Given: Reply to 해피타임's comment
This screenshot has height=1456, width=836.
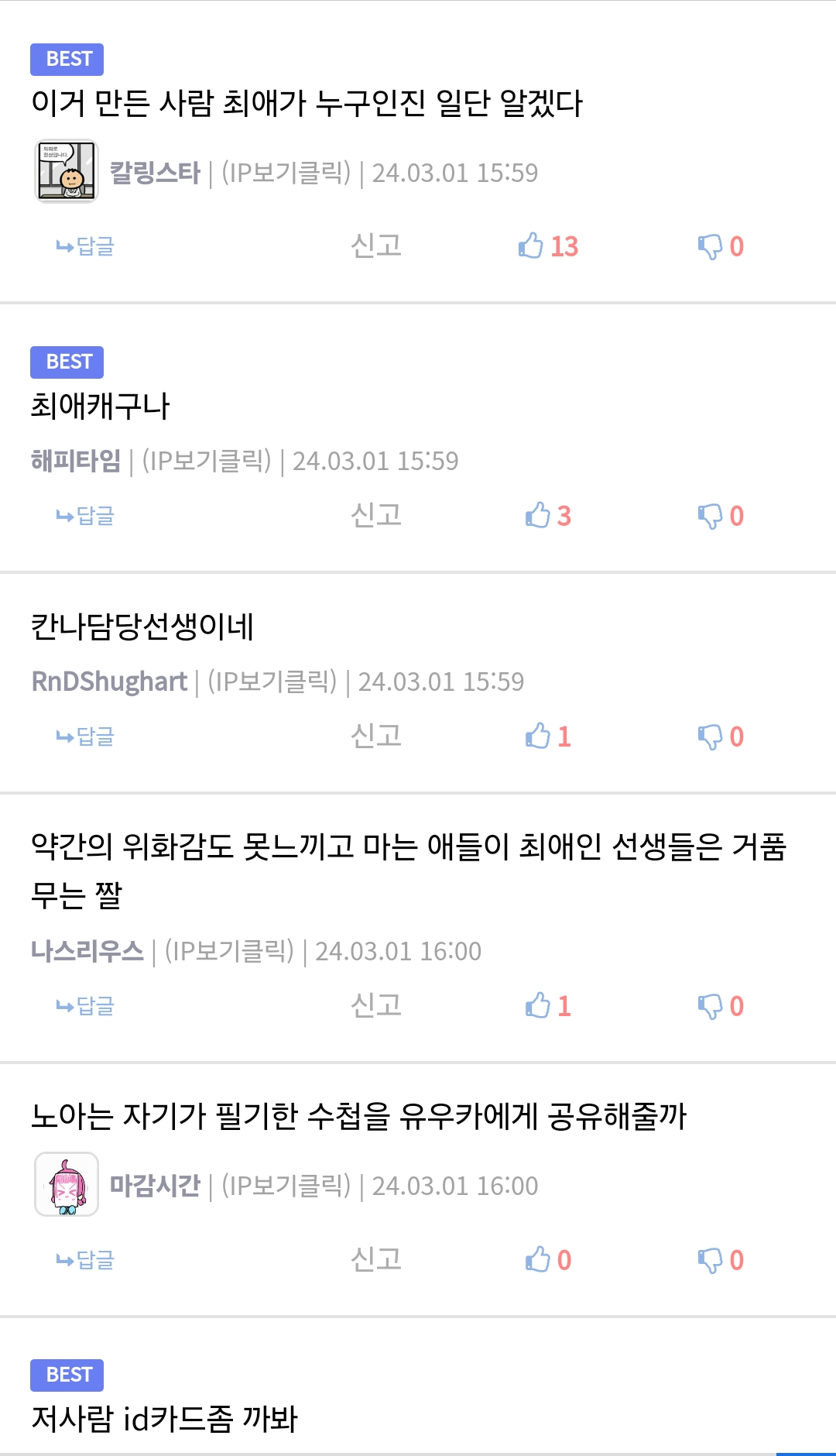Looking at the screenshot, I should click(x=85, y=516).
